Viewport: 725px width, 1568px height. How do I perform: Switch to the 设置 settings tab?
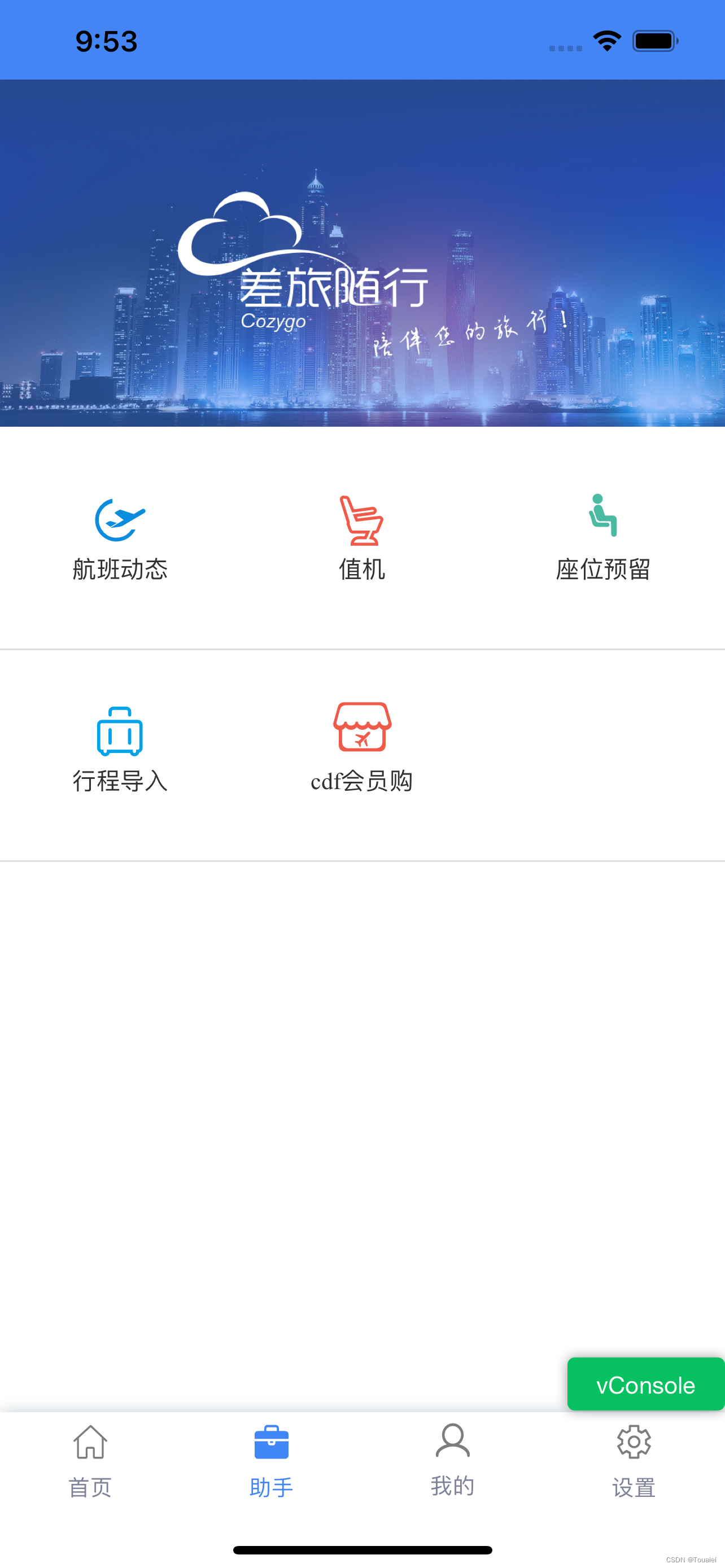tap(634, 1461)
